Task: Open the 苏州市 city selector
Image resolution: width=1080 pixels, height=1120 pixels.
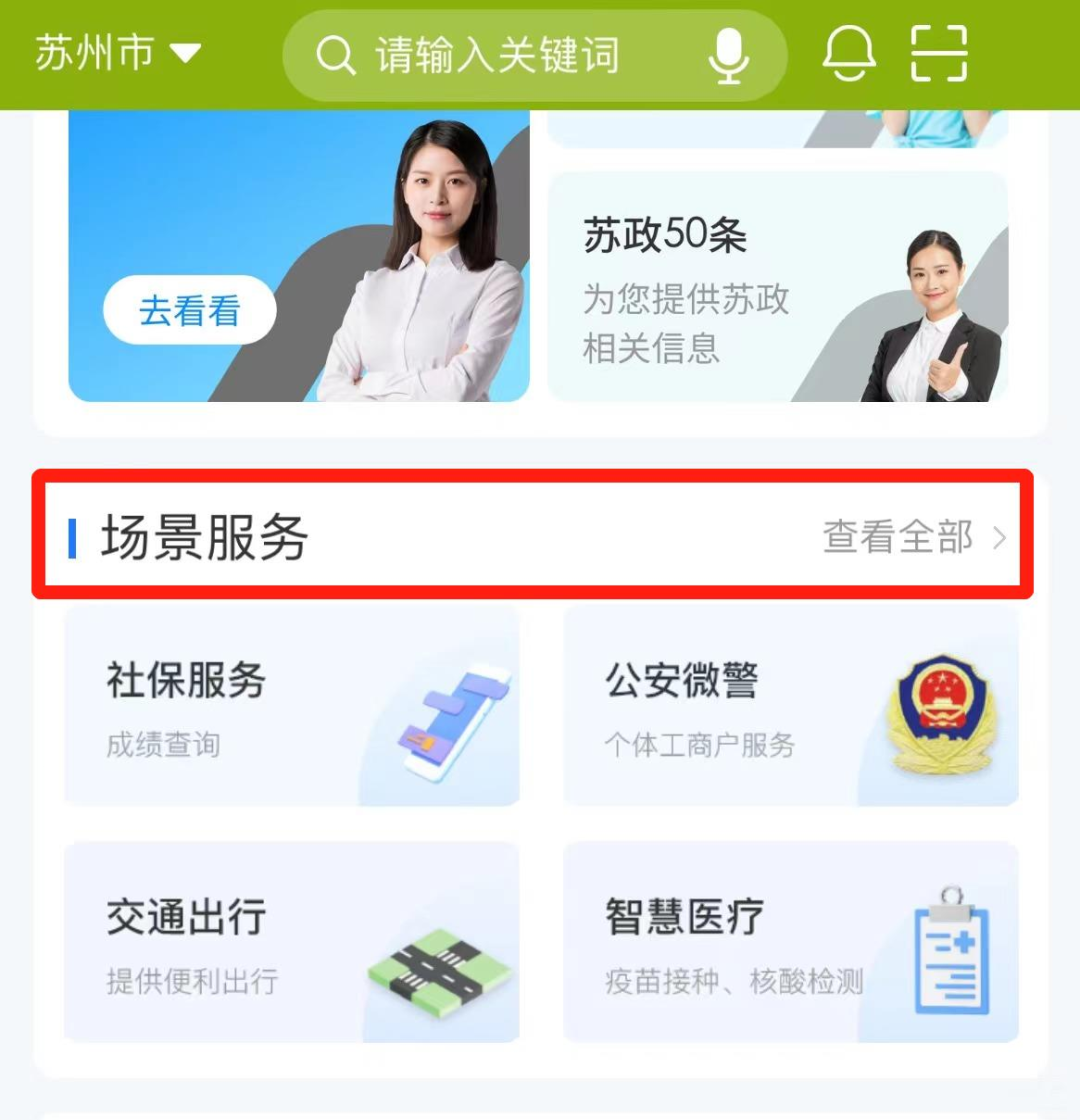Action: [118, 53]
